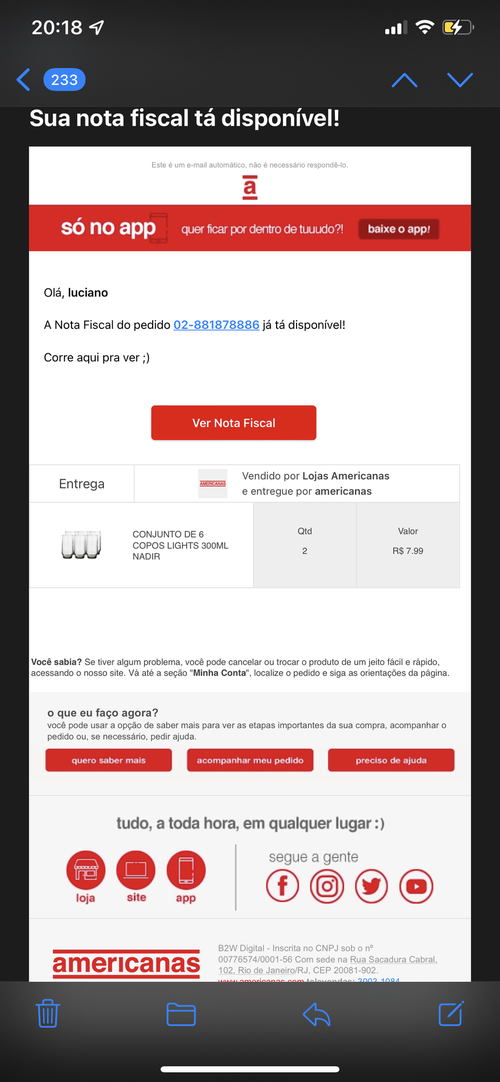Go back to the mailbox list
The width and height of the screenshot is (500, 1082).
pyautogui.click(x=50, y=80)
